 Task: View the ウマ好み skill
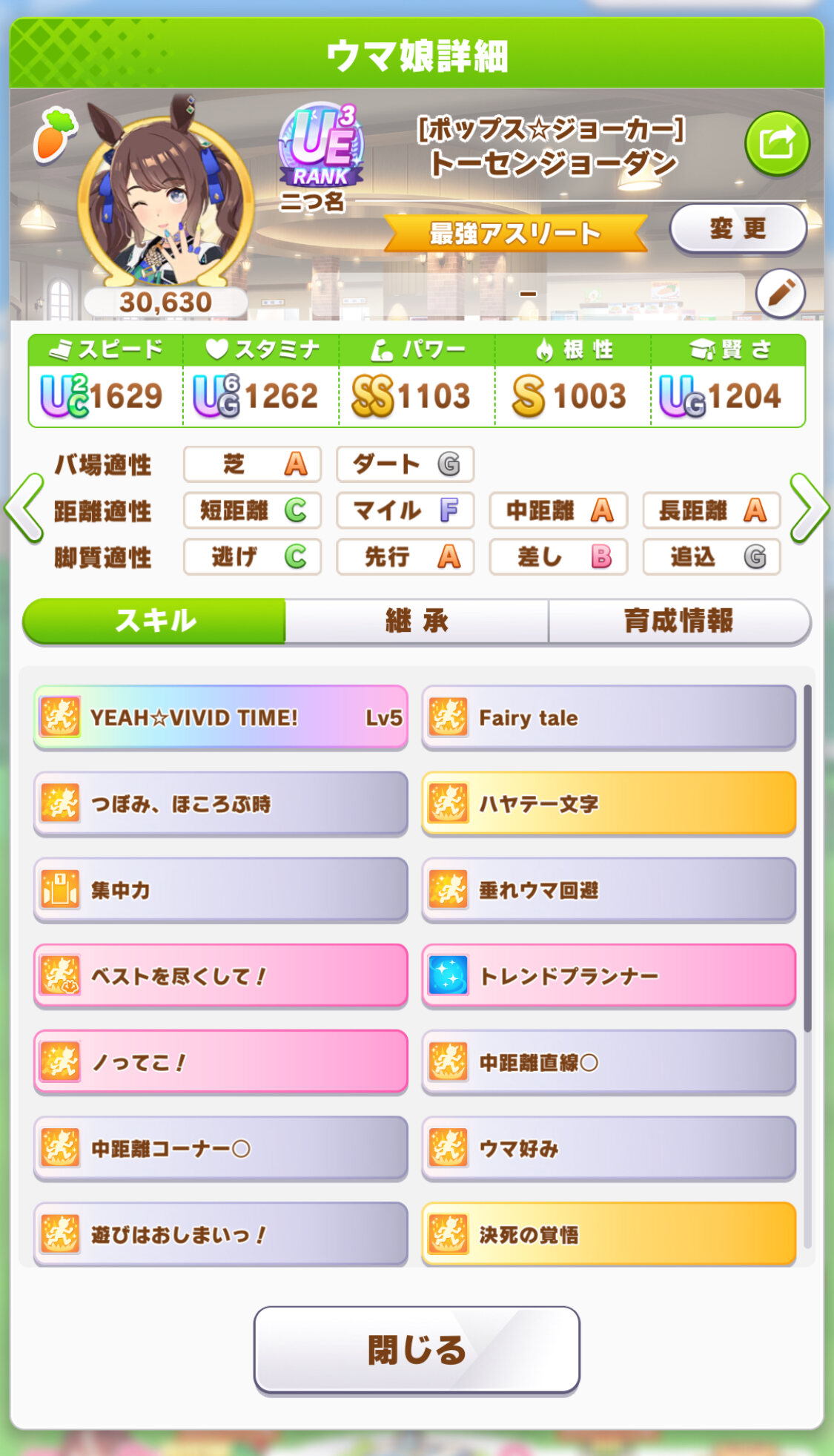[608, 1148]
